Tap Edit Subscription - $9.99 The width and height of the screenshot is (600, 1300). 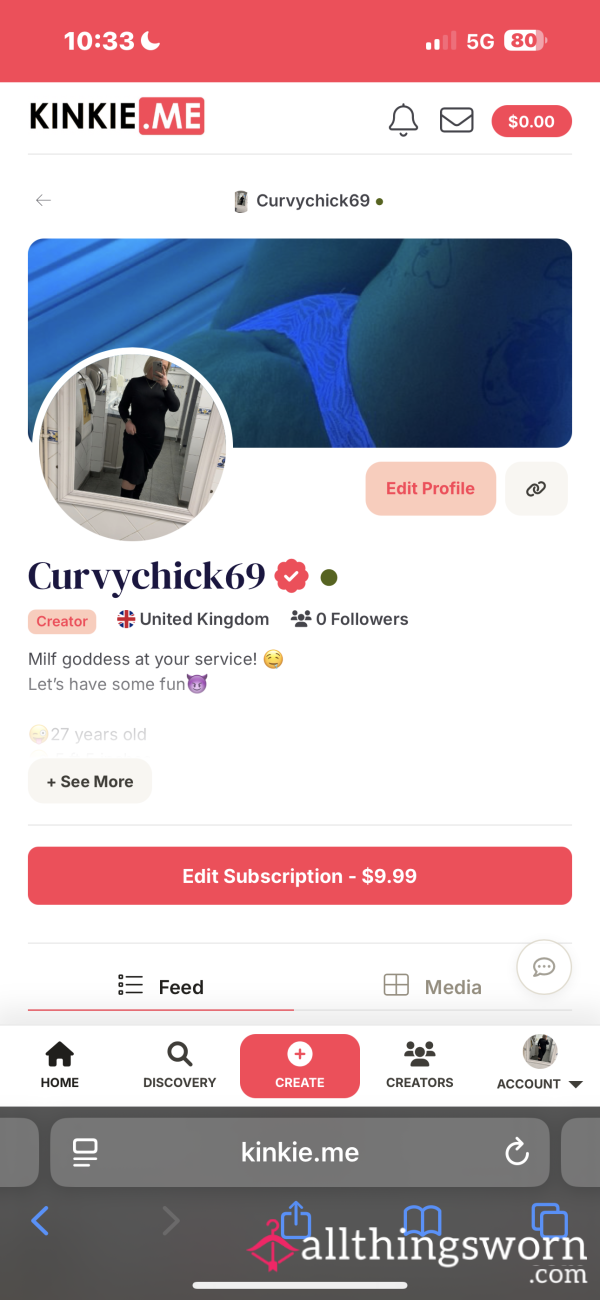(300, 876)
